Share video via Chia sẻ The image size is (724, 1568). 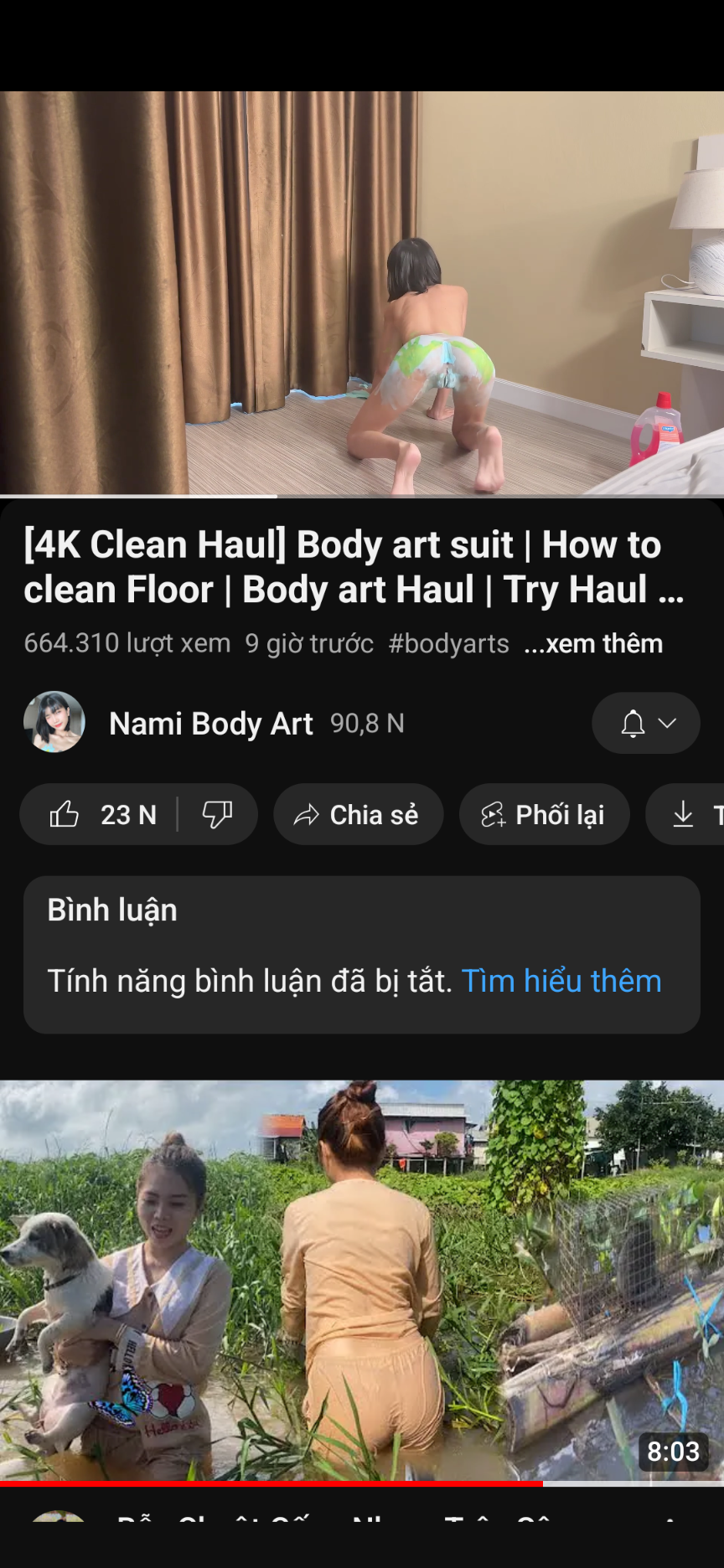358,814
